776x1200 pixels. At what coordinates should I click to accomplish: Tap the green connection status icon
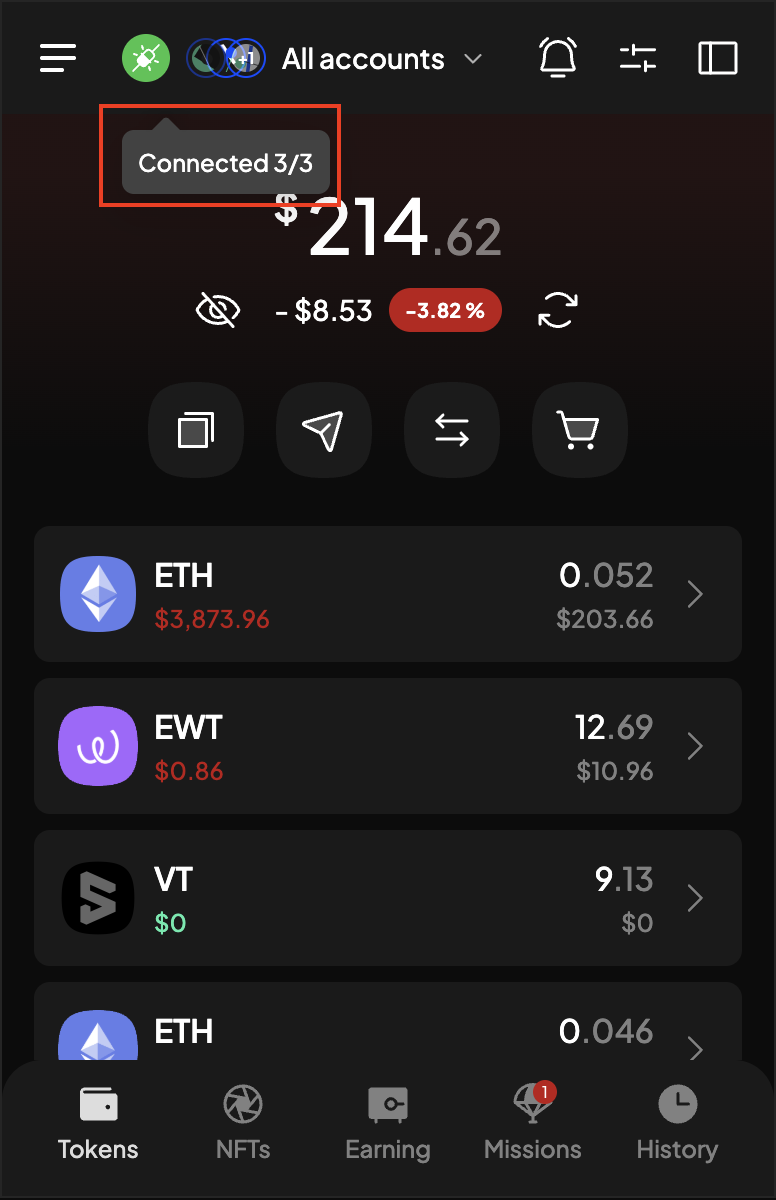point(146,58)
